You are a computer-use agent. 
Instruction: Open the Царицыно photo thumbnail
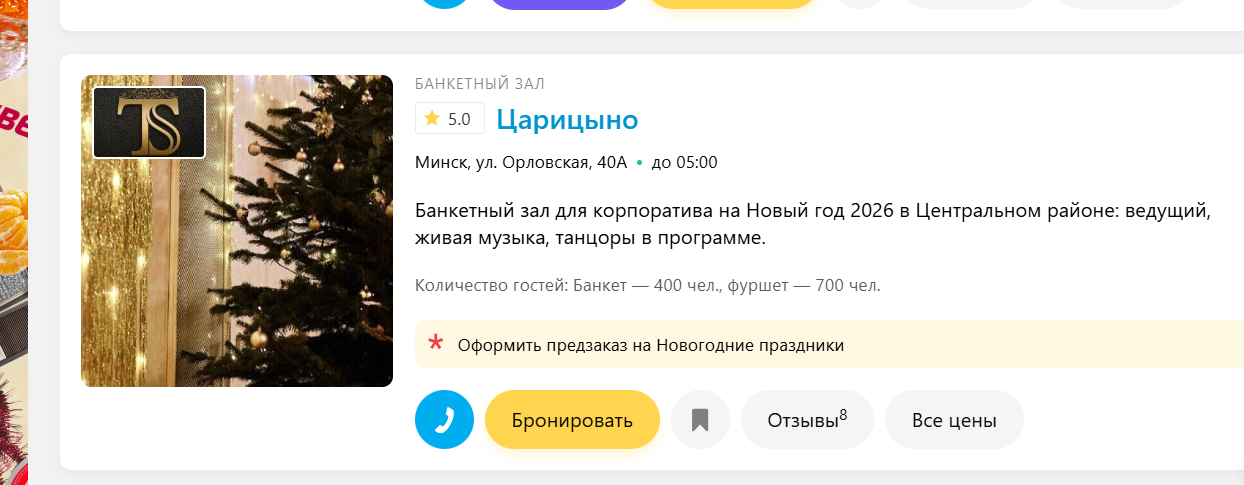237,231
